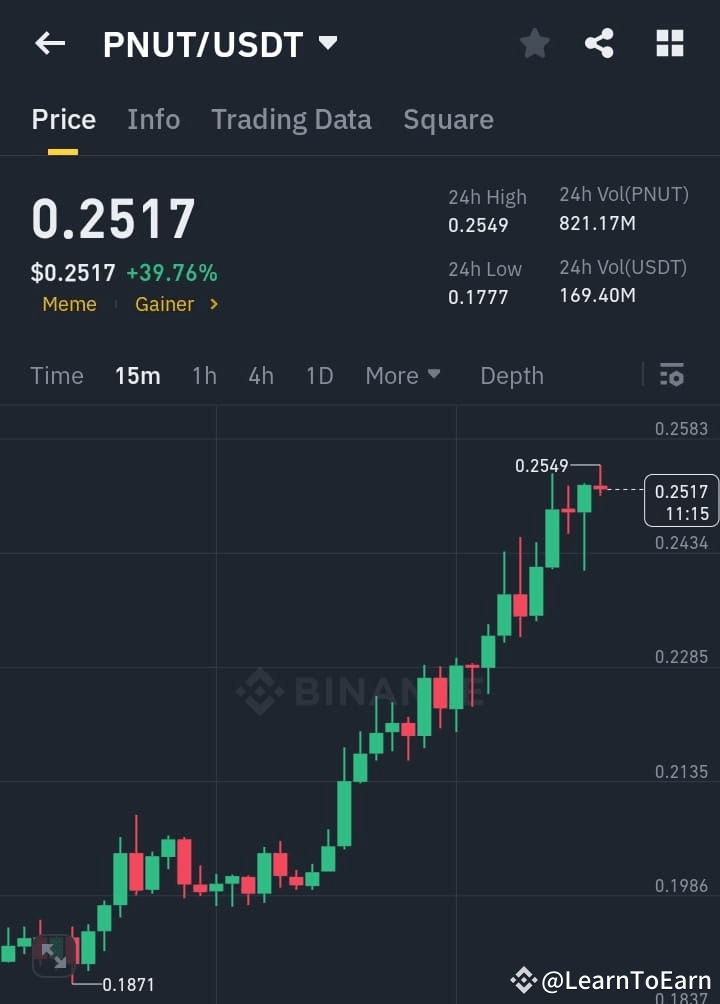Open chart display settings icon beside Depth
Viewport: 720px width, 1004px height.
(x=671, y=375)
